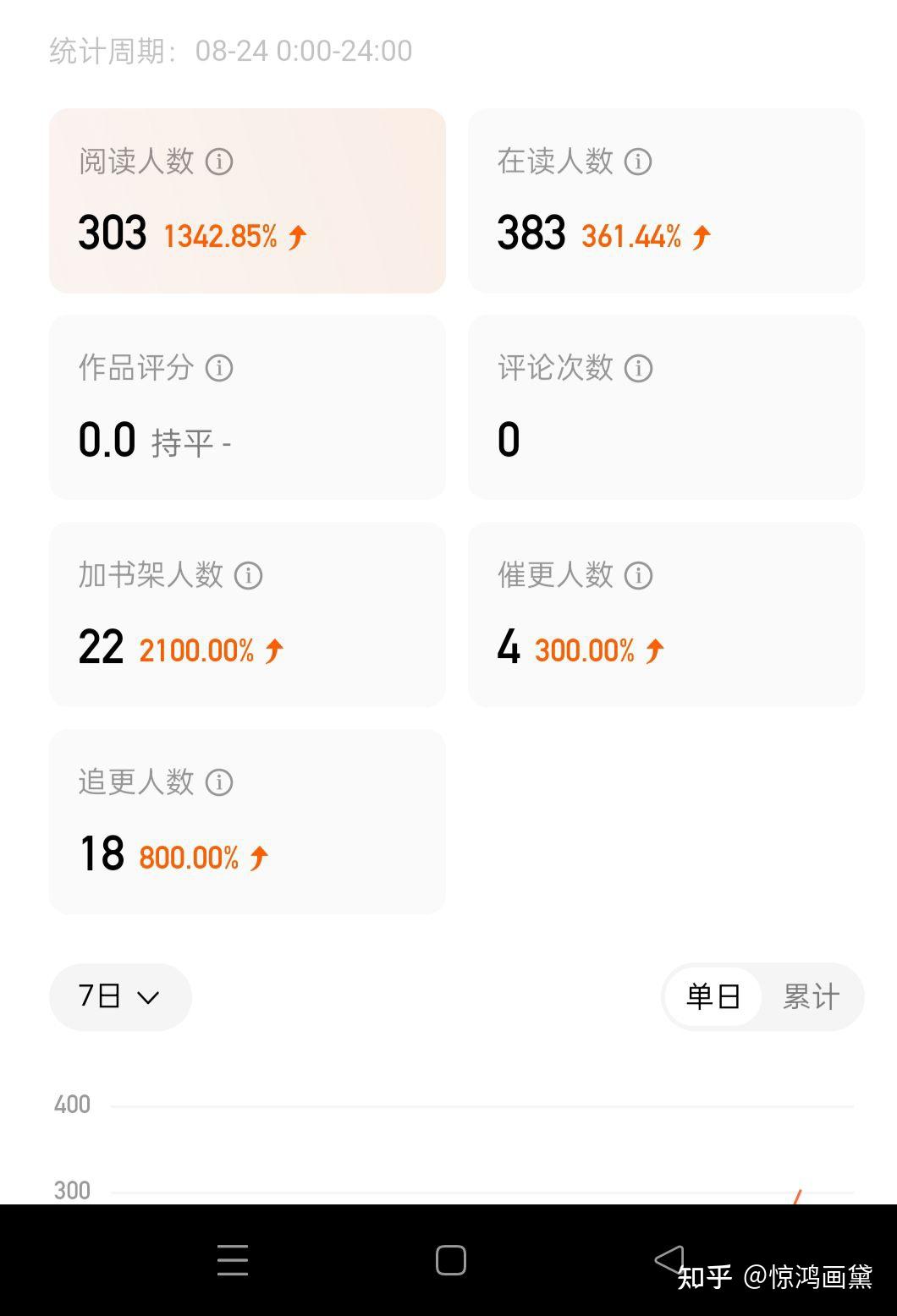Tap the 作品评分 card
The width and height of the screenshot is (897, 1316).
247,407
